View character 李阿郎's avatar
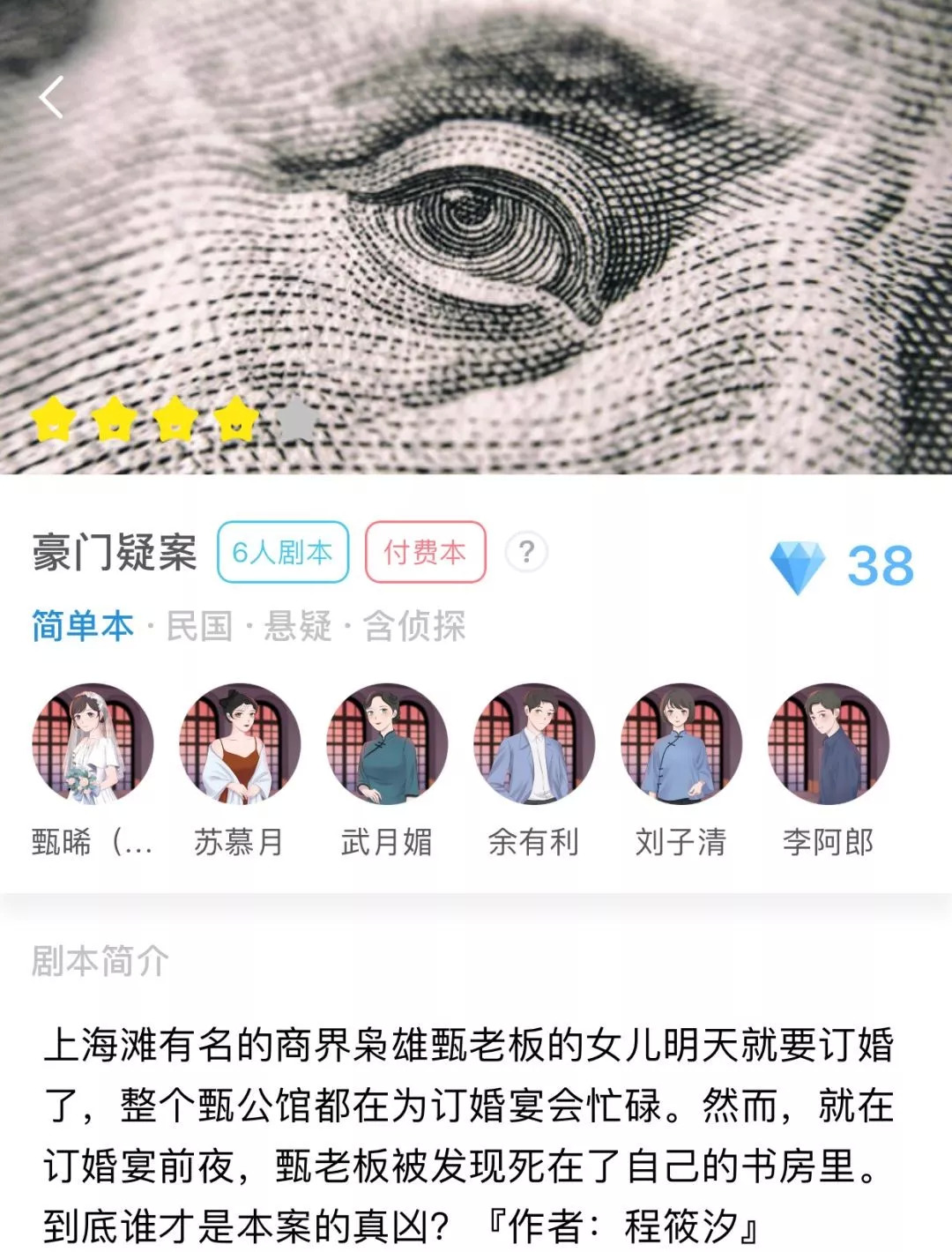The height and width of the screenshot is (1252, 952). pos(829,744)
